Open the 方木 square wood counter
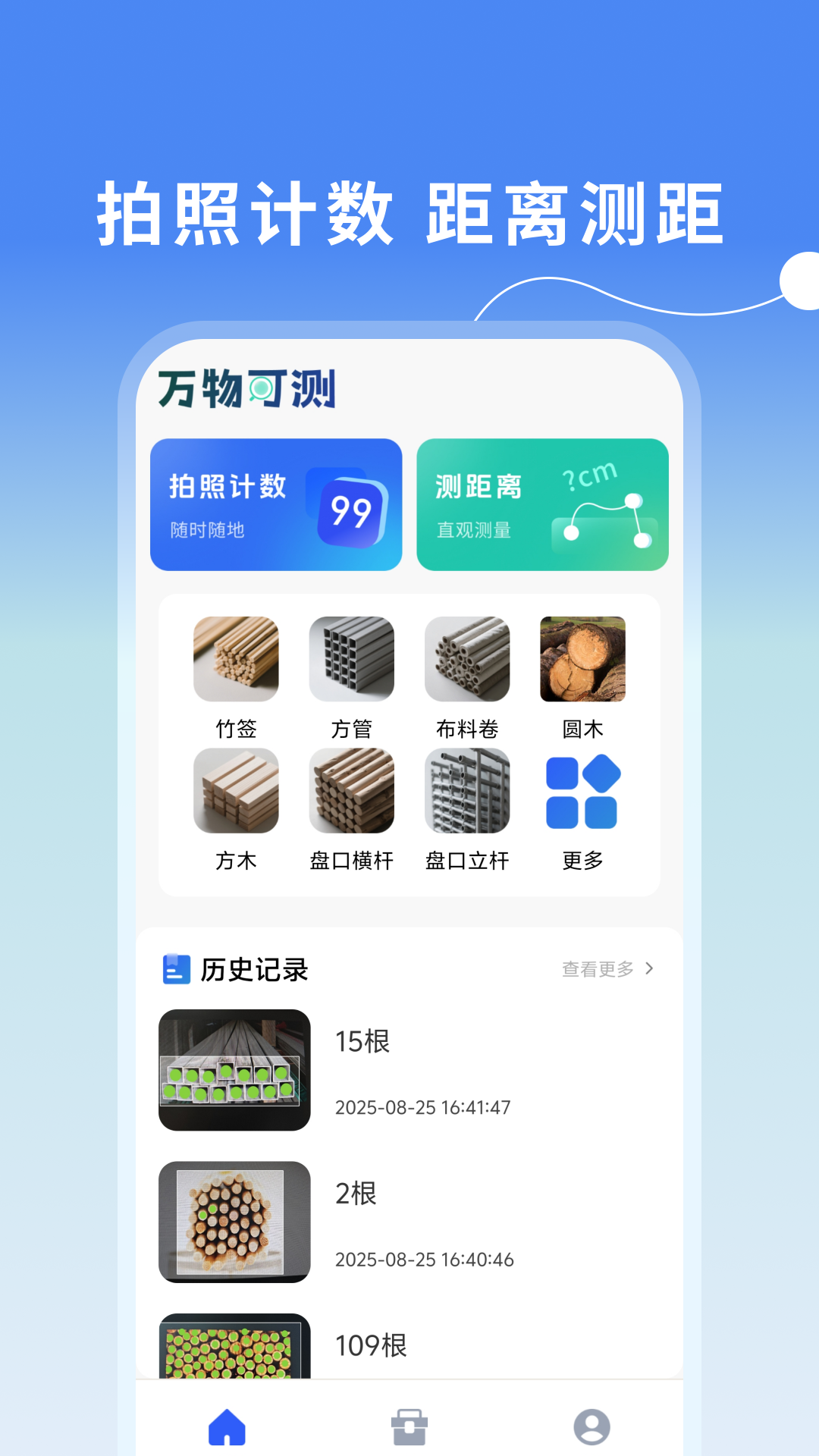The image size is (819, 1456). (236, 790)
